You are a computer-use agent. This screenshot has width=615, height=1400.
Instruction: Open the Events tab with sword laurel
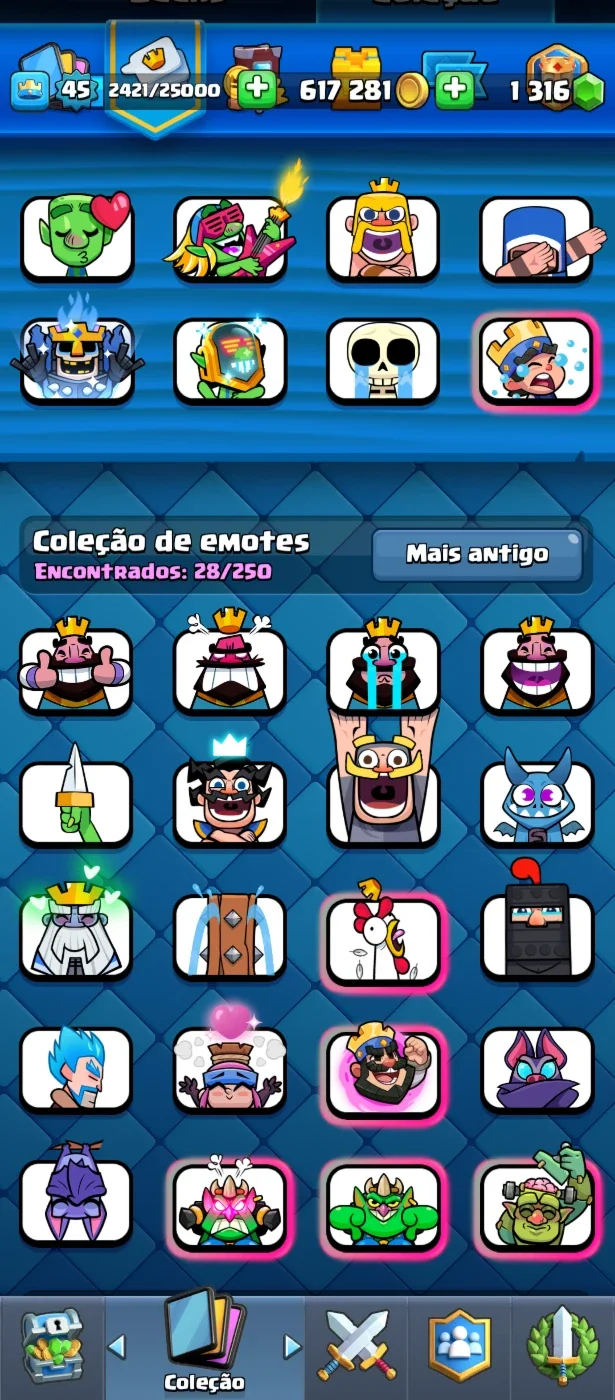pyautogui.click(x=563, y=1346)
